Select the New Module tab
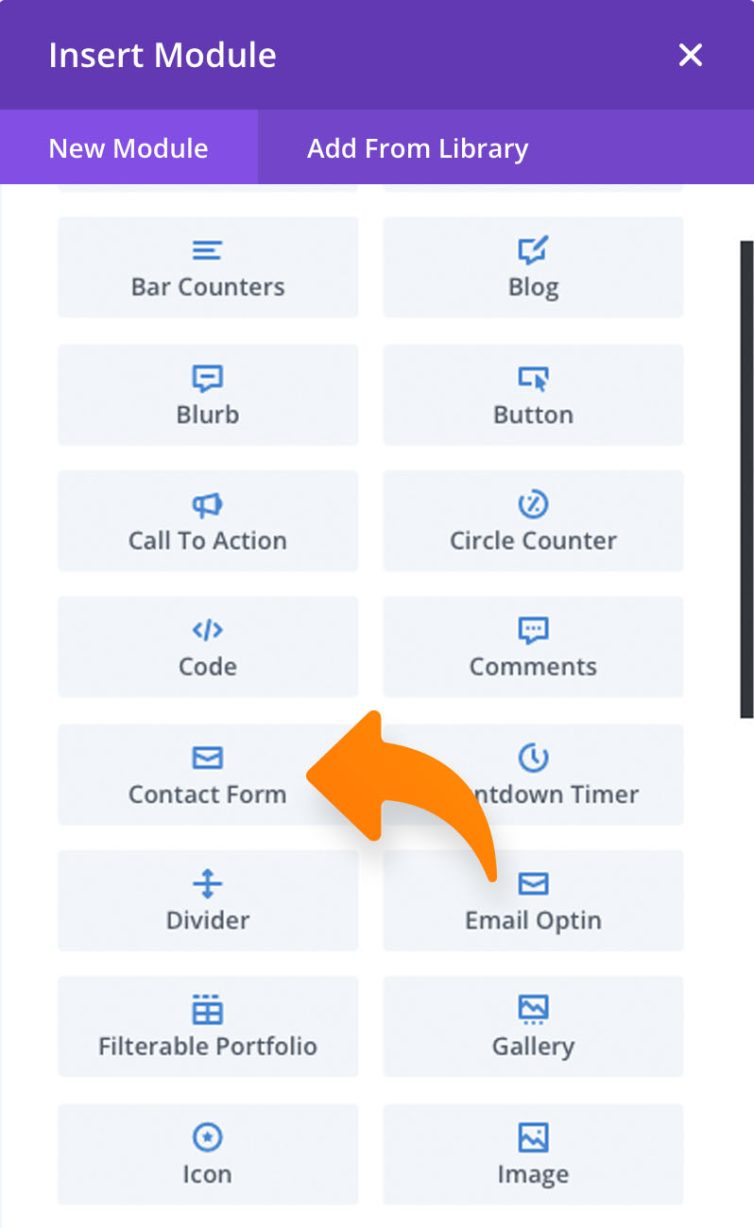754x1228 pixels. click(x=128, y=148)
